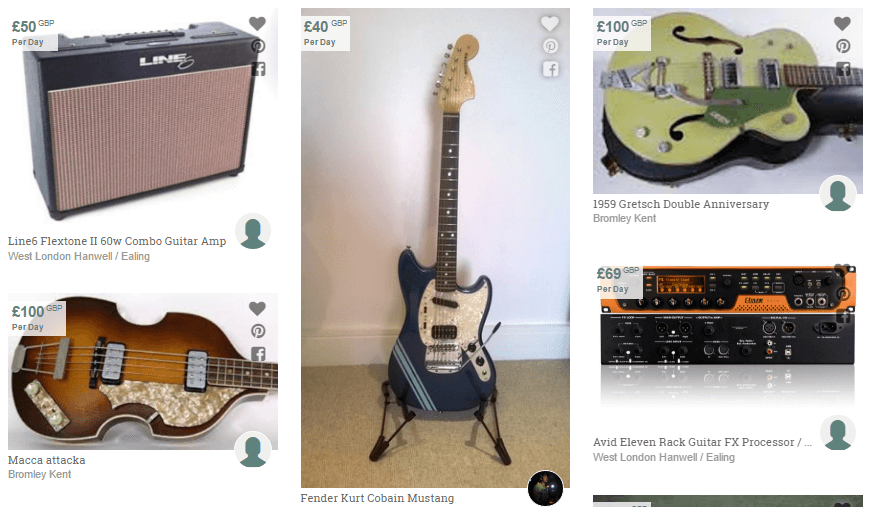873x507 pixels.
Task: Like the Fender Kurt Cobain Mustang
Action: pyautogui.click(x=550, y=23)
